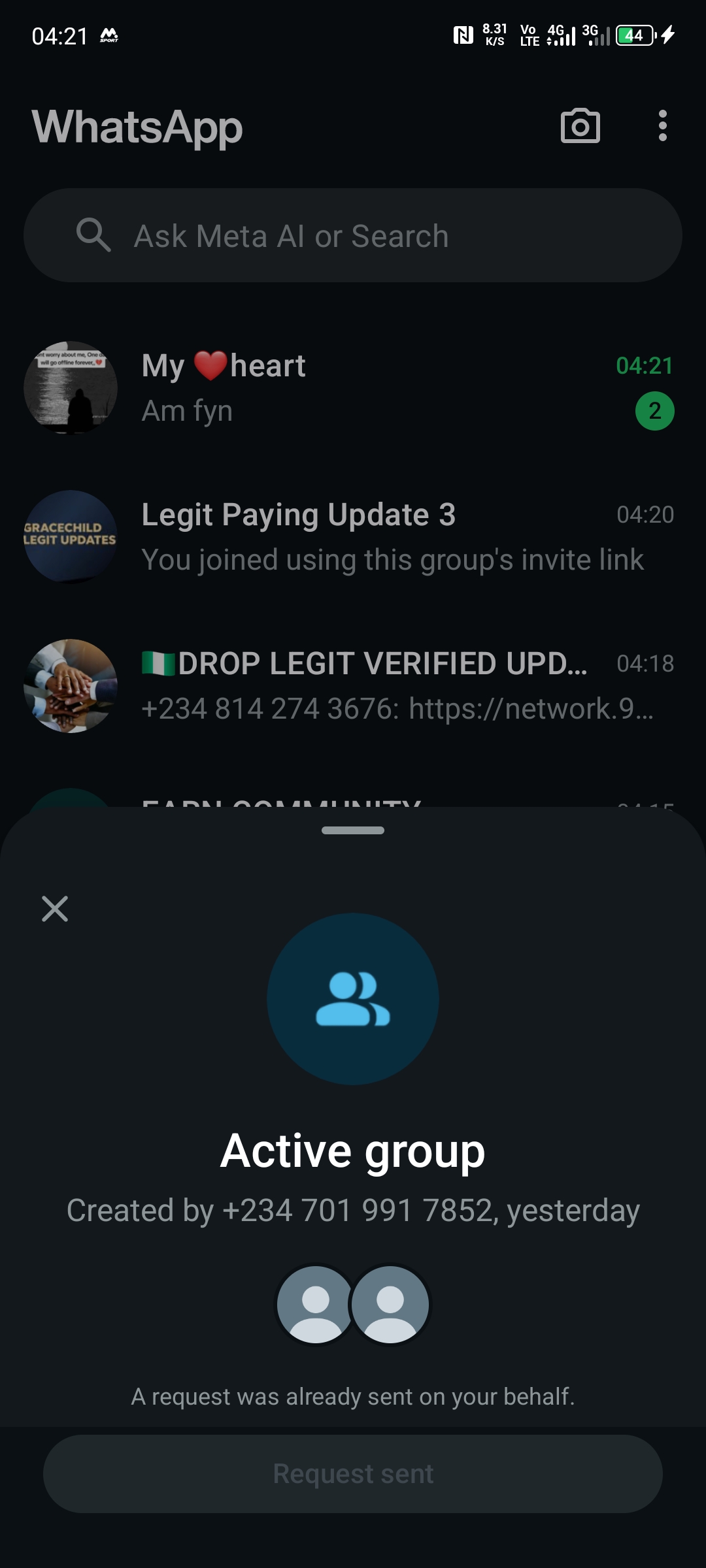The width and height of the screenshot is (706, 1568).
Task: Tap the Request sent button
Action: coord(353,1473)
